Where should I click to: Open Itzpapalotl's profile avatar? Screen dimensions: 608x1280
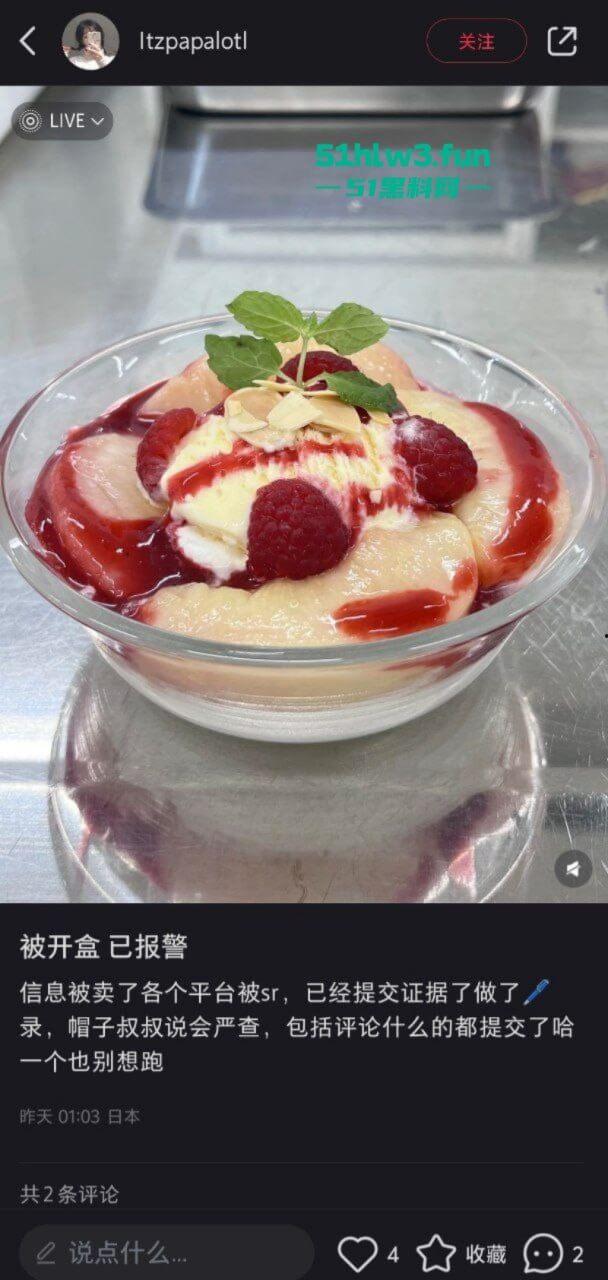[x=90, y=41]
